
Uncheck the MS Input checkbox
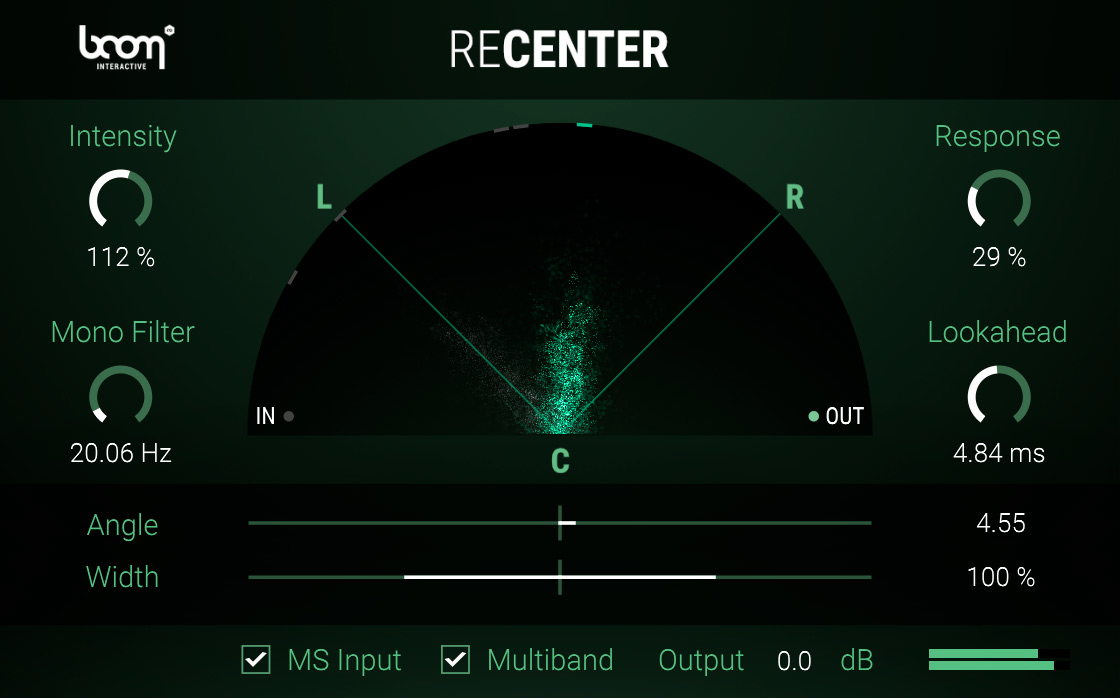click(x=257, y=660)
